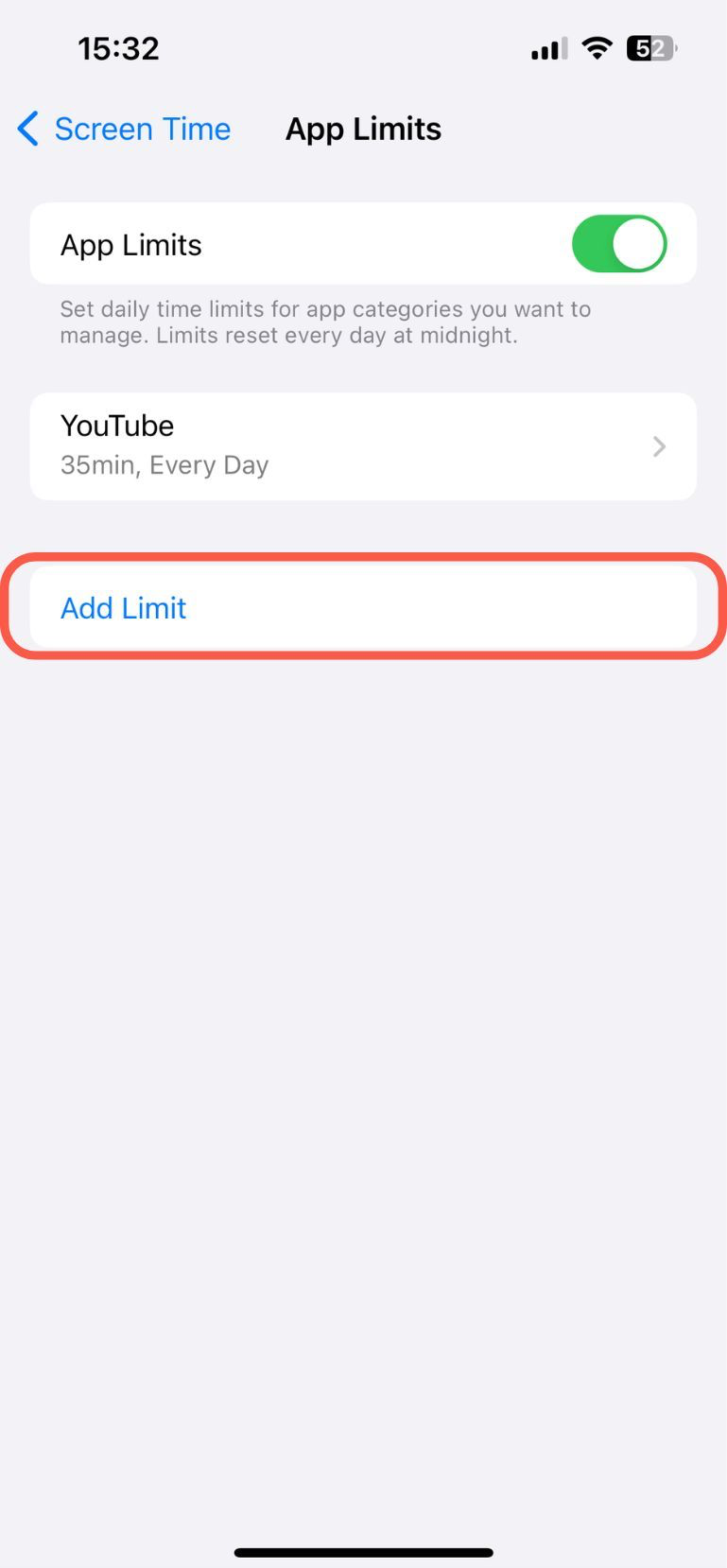
Task: Go back to Screen Time
Action: click(125, 129)
